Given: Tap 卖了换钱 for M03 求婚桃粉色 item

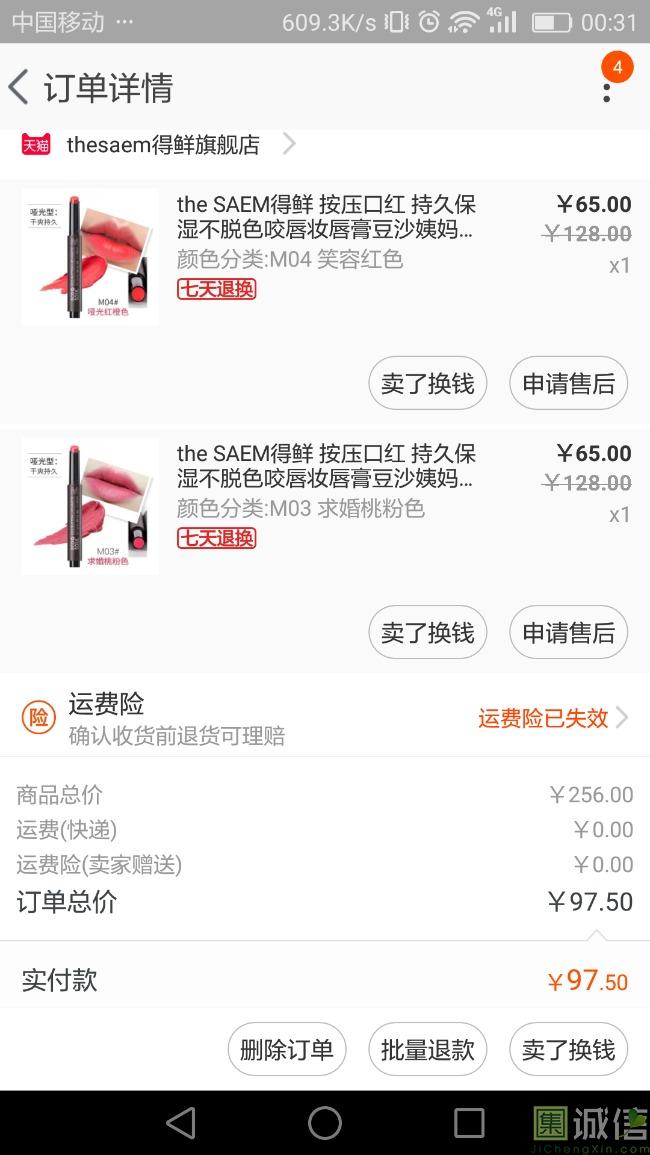Looking at the screenshot, I should click(x=427, y=633).
